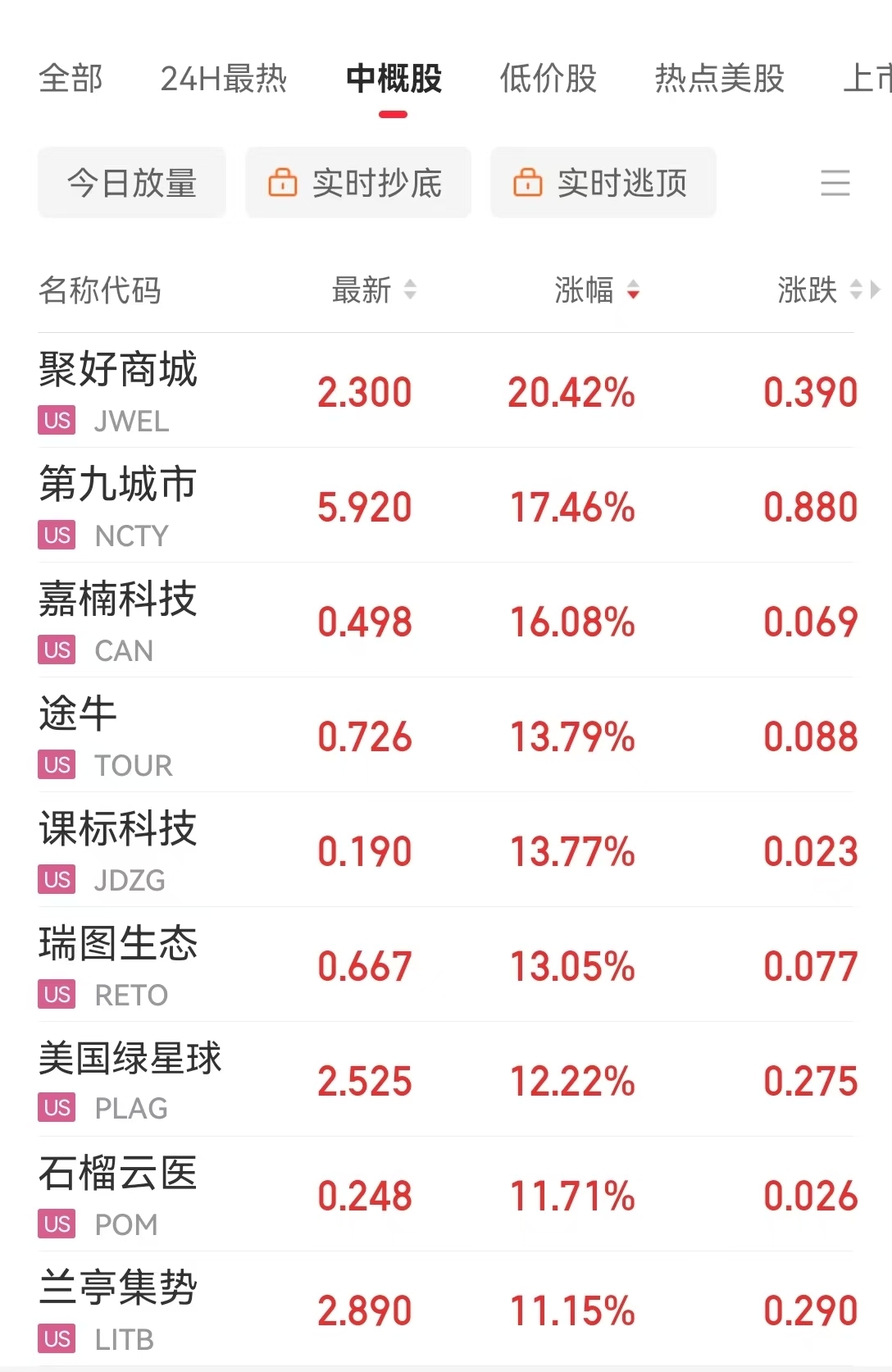Select the 低价股 tab
Image resolution: width=892 pixels, height=1372 pixels.
[x=548, y=79]
